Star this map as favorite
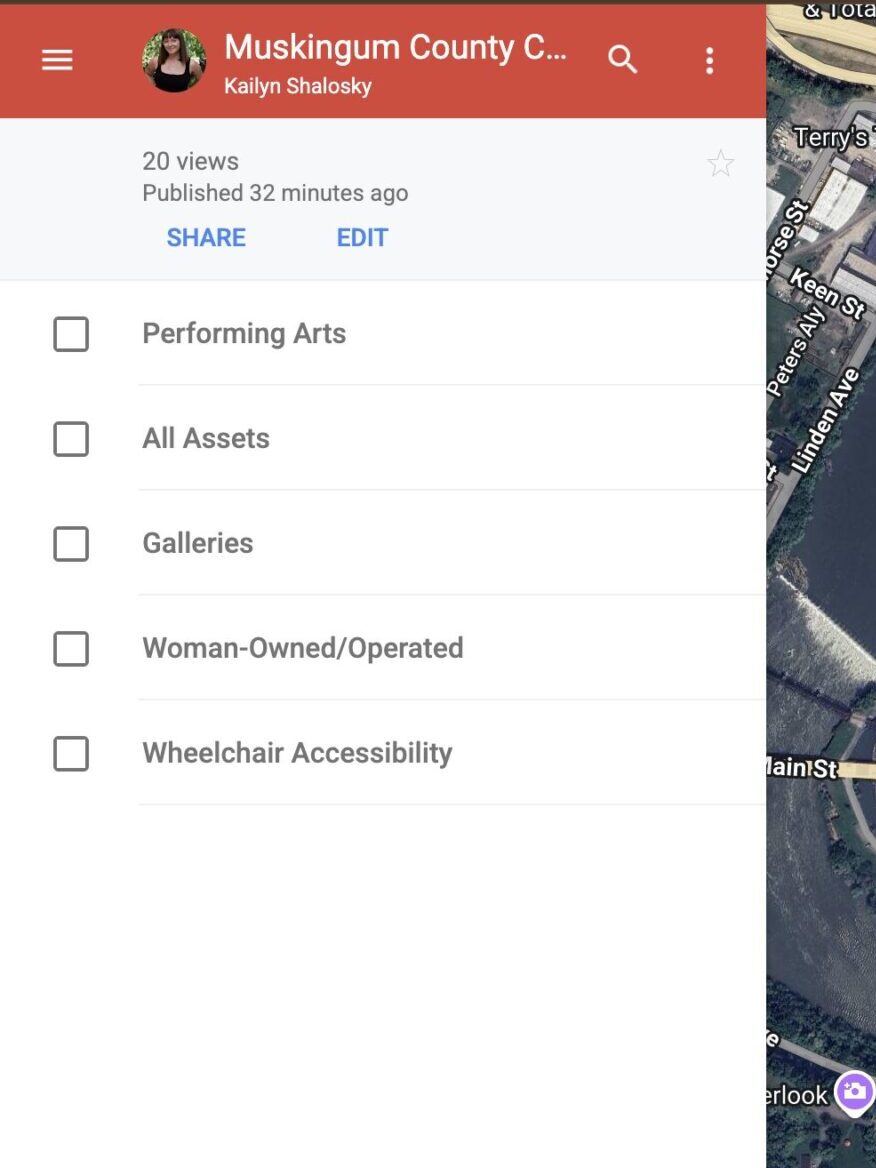Viewport: 876px width, 1168px height. pos(720,164)
